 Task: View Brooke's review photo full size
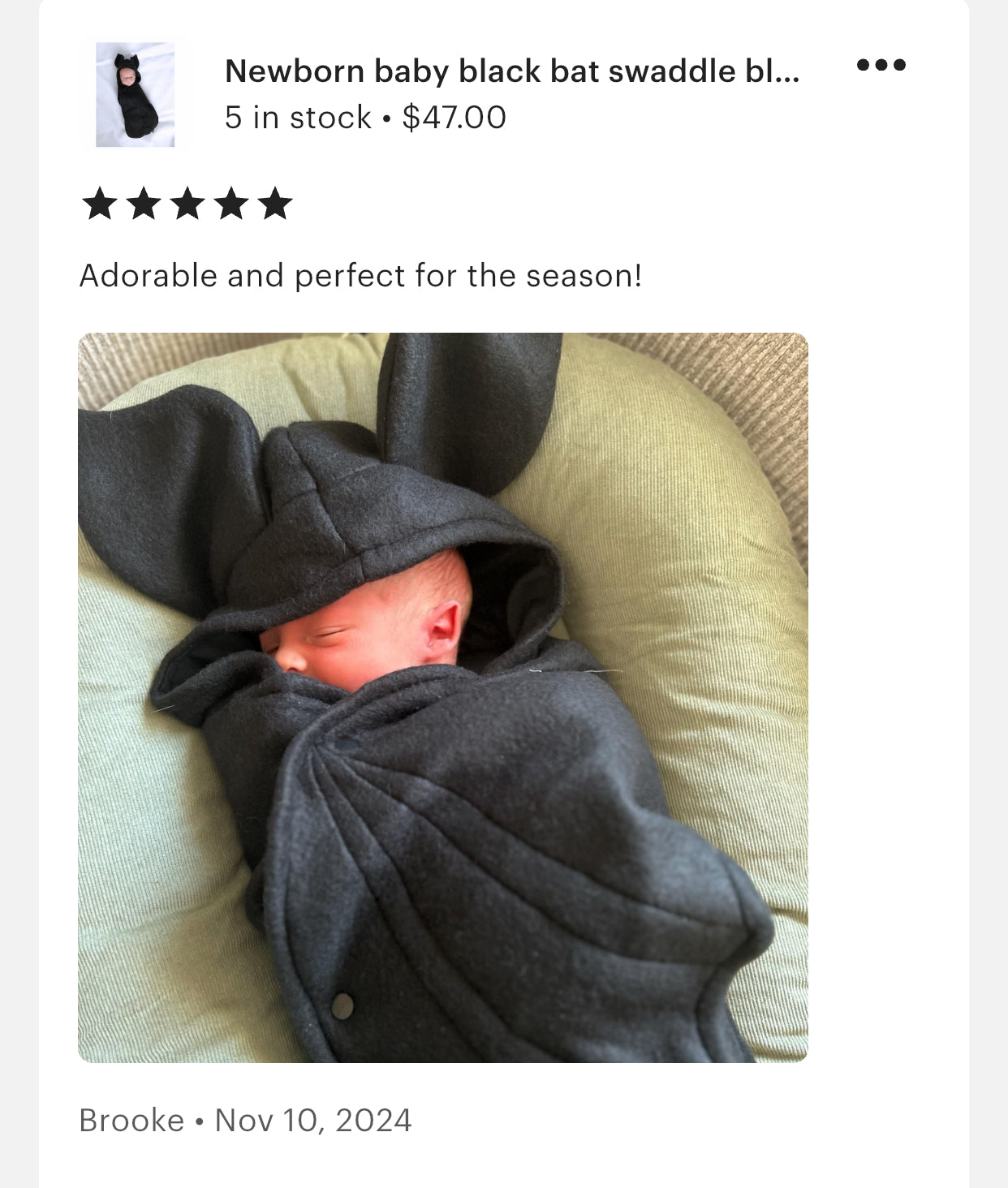tap(443, 697)
